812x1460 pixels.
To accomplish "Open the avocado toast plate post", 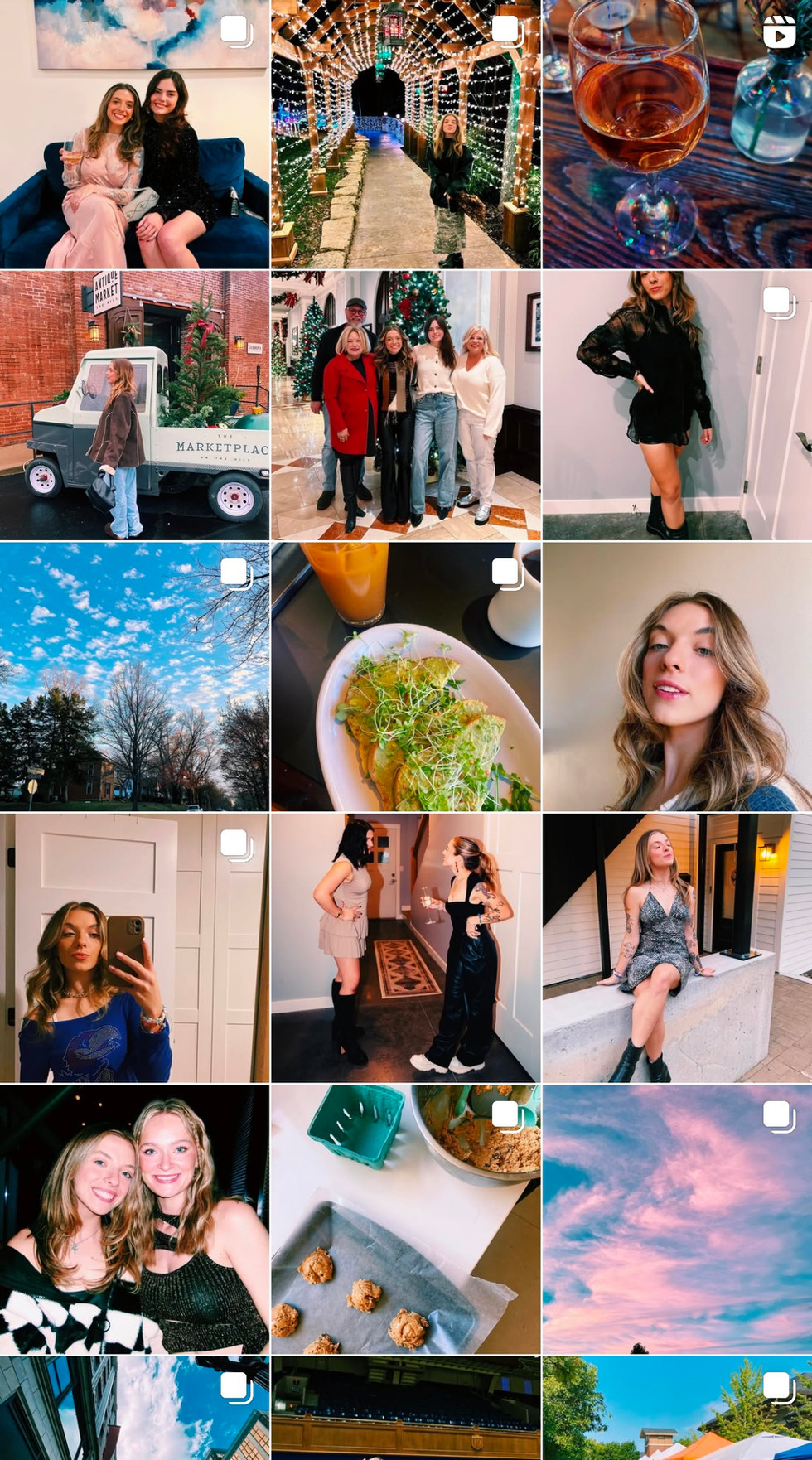I will click(x=406, y=676).
